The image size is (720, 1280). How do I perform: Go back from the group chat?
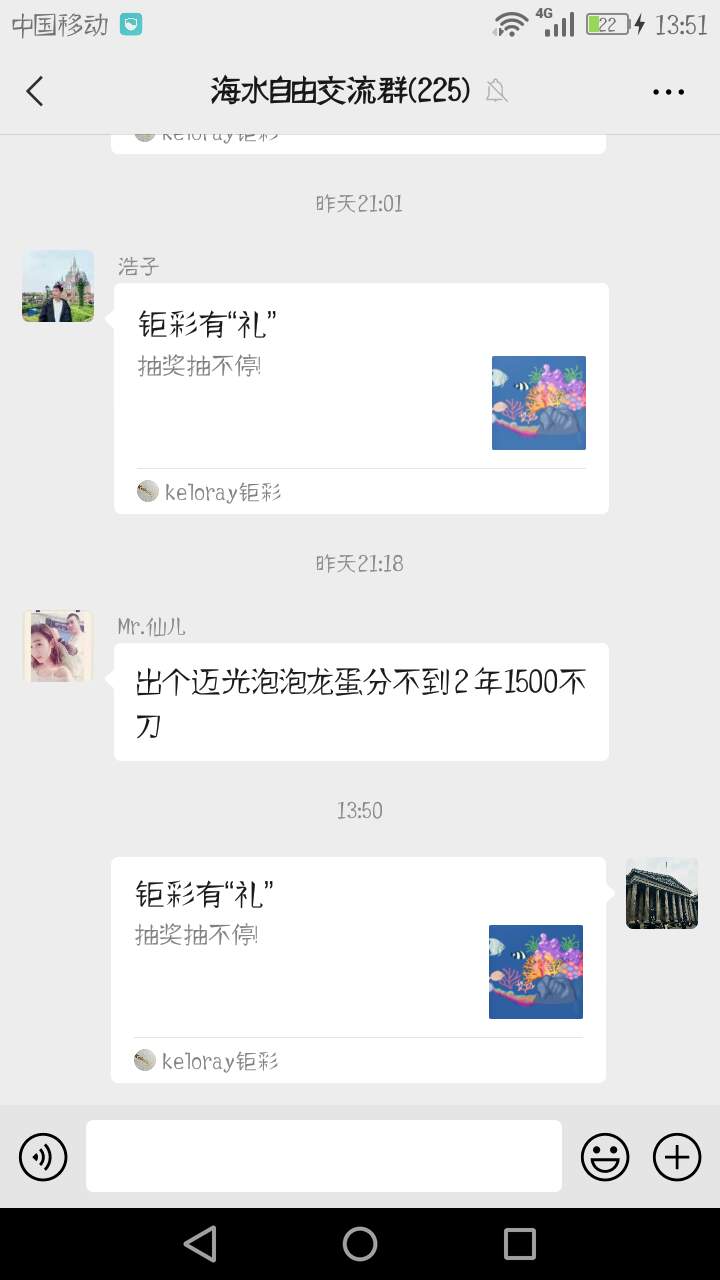[35, 91]
